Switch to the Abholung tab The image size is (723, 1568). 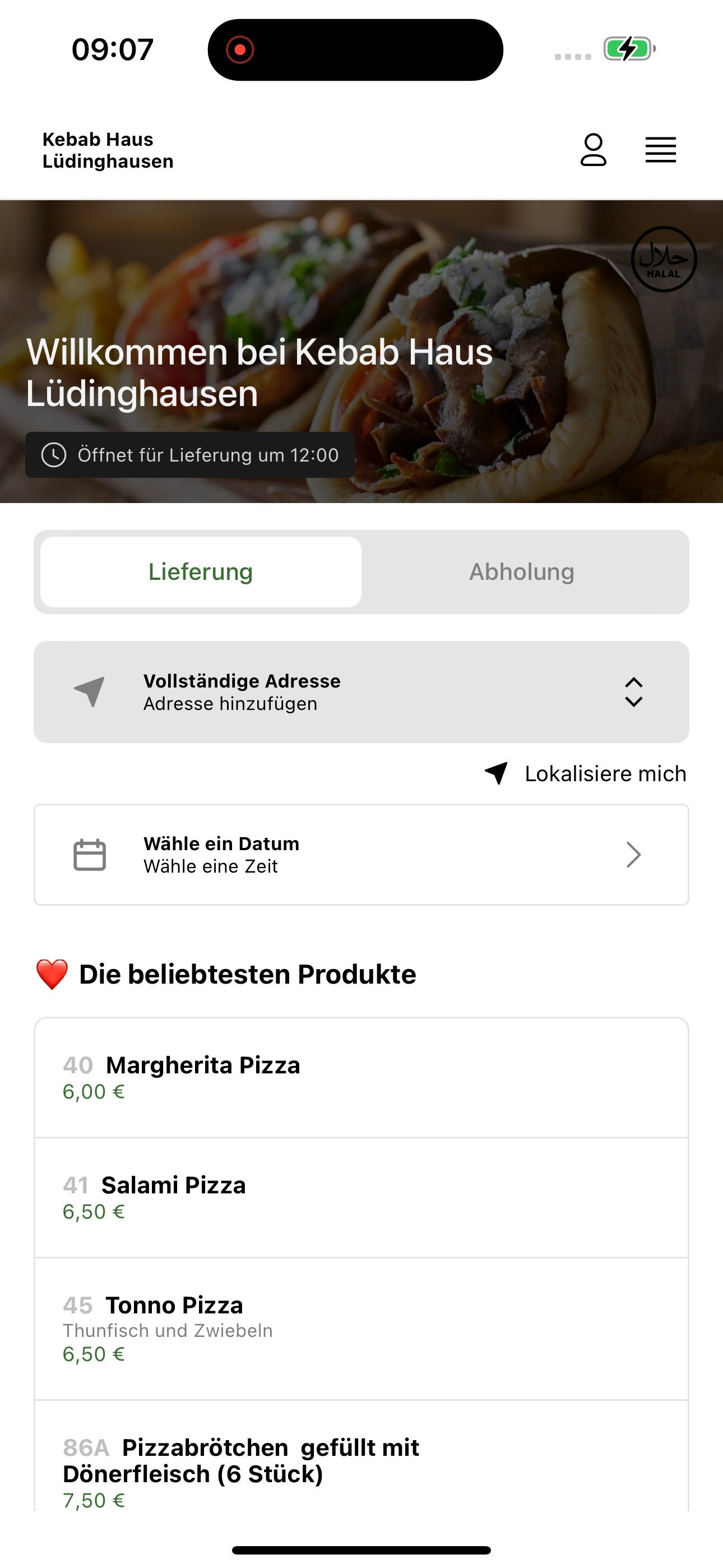pos(522,571)
